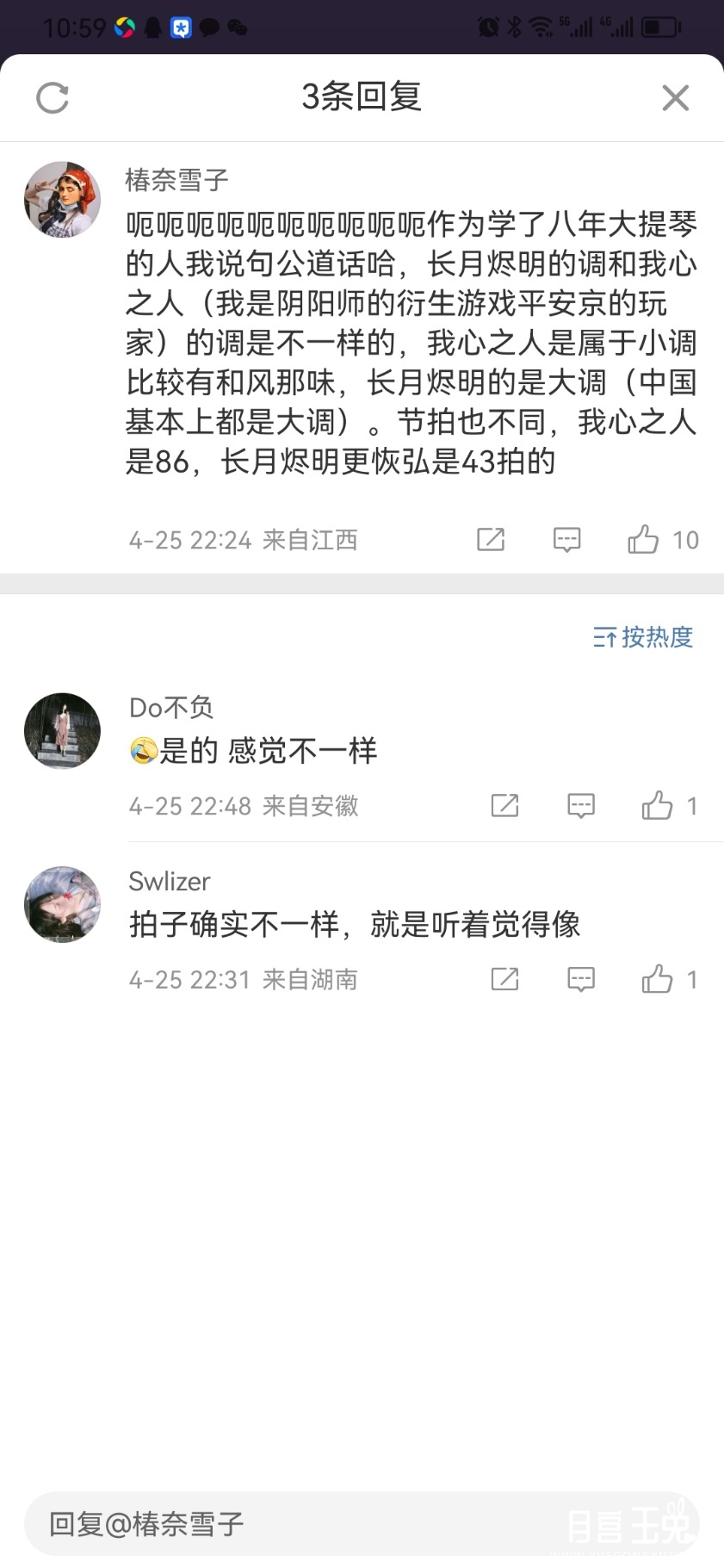The height and width of the screenshot is (1568, 724).
Task: Open the 按热度 sorting options
Action: [656, 638]
